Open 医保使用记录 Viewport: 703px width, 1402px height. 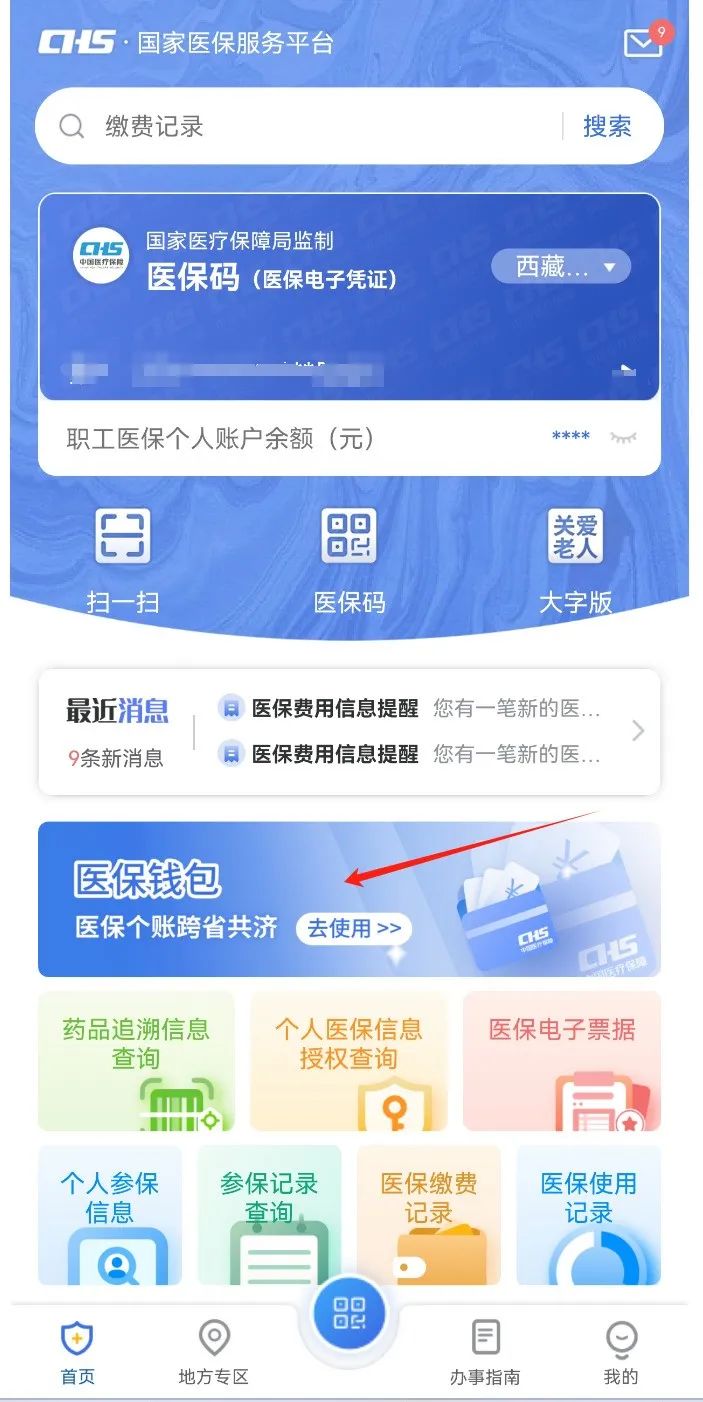tap(589, 1215)
